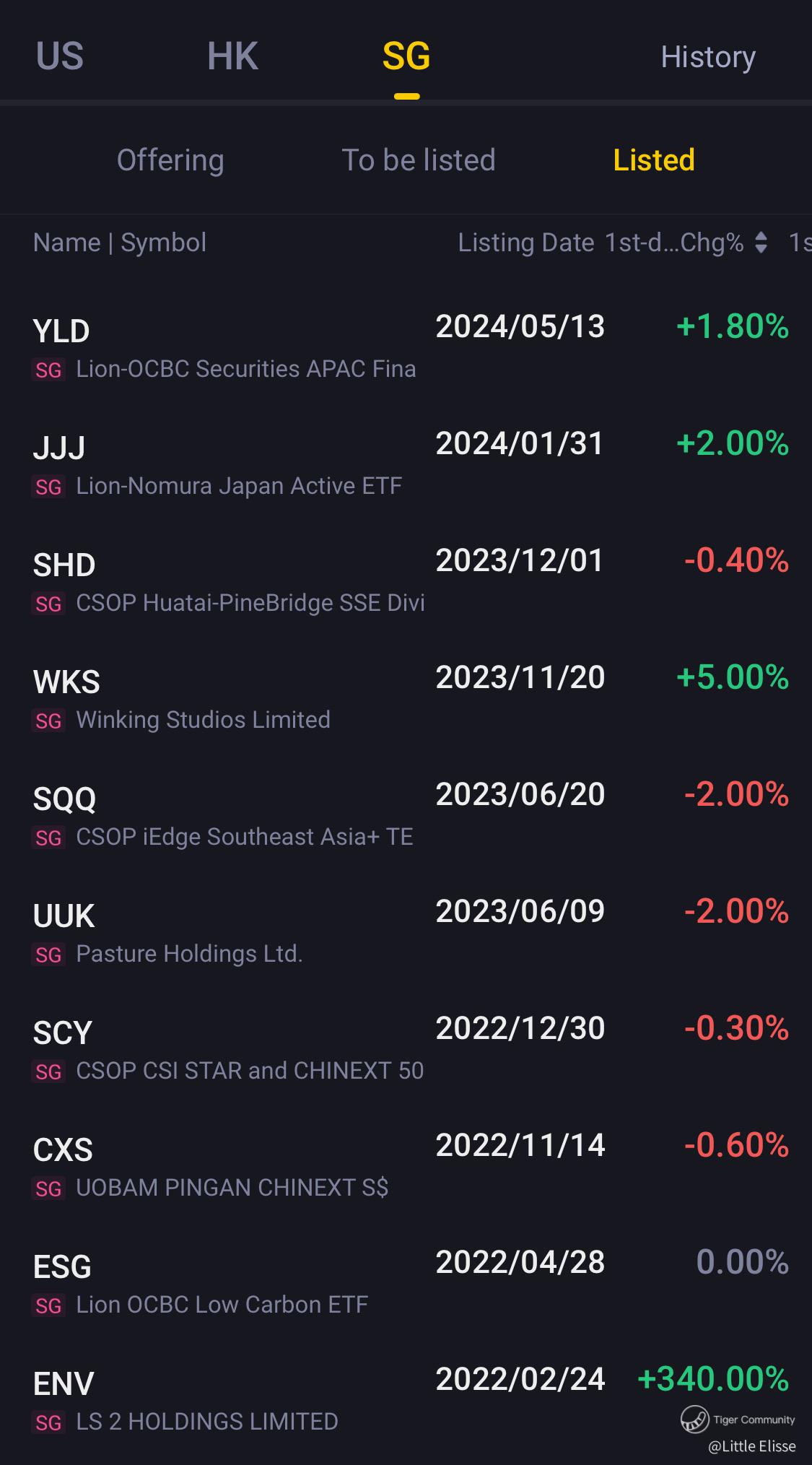Select the To be listed tab
The image size is (812, 1465).
tap(419, 160)
